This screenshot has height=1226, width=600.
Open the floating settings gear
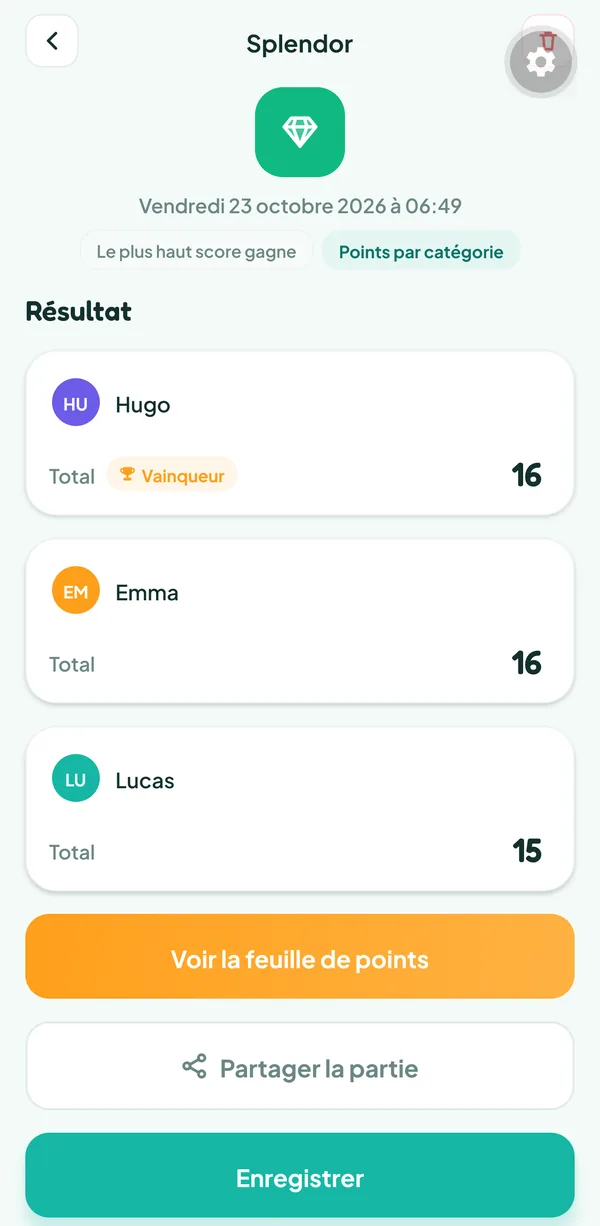pyautogui.click(x=541, y=62)
